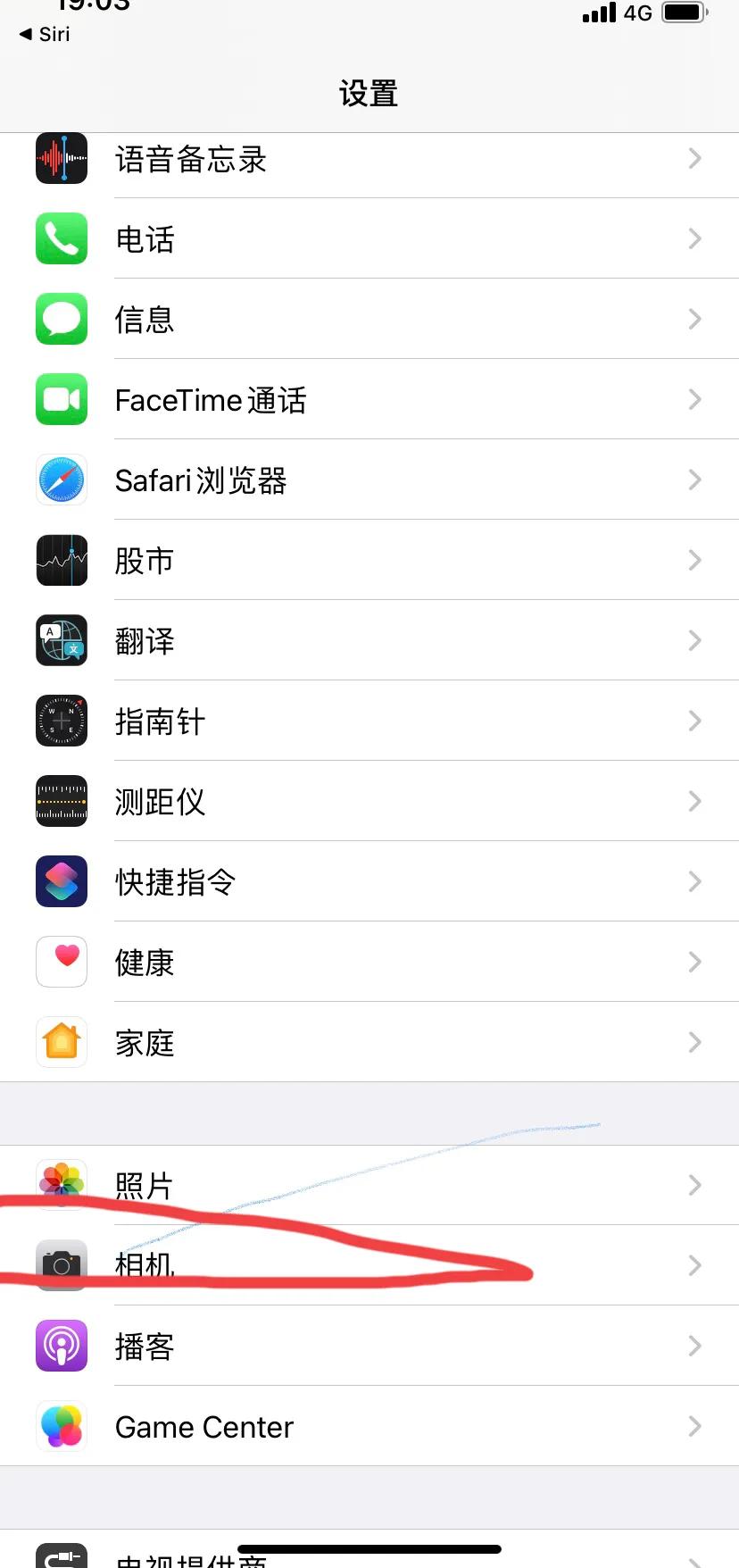Open the chevron next to 电话
The width and height of the screenshot is (739, 1568).
pyautogui.click(x=694, y=238)
